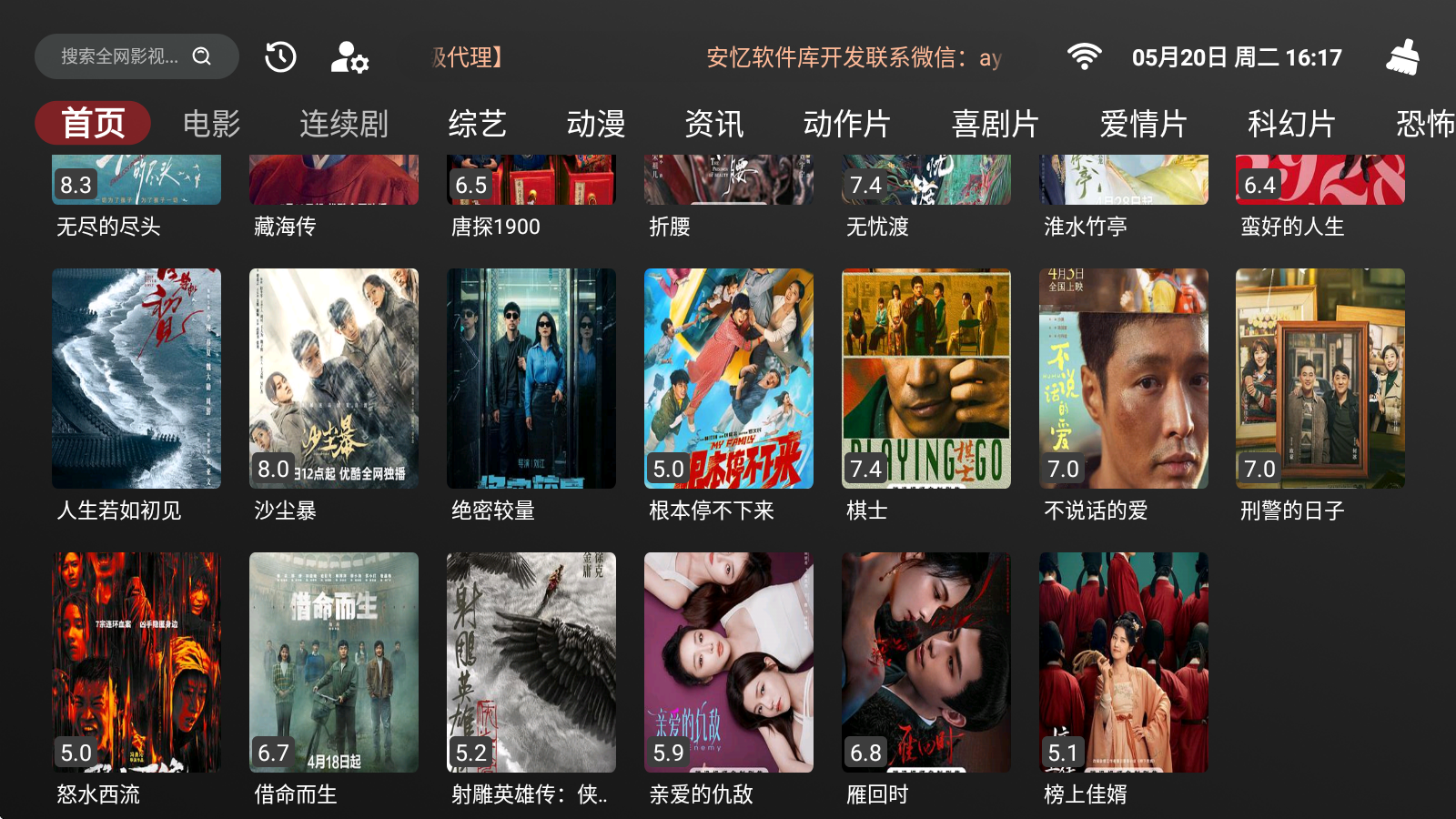View 不说话的爱

[1124, 379]
